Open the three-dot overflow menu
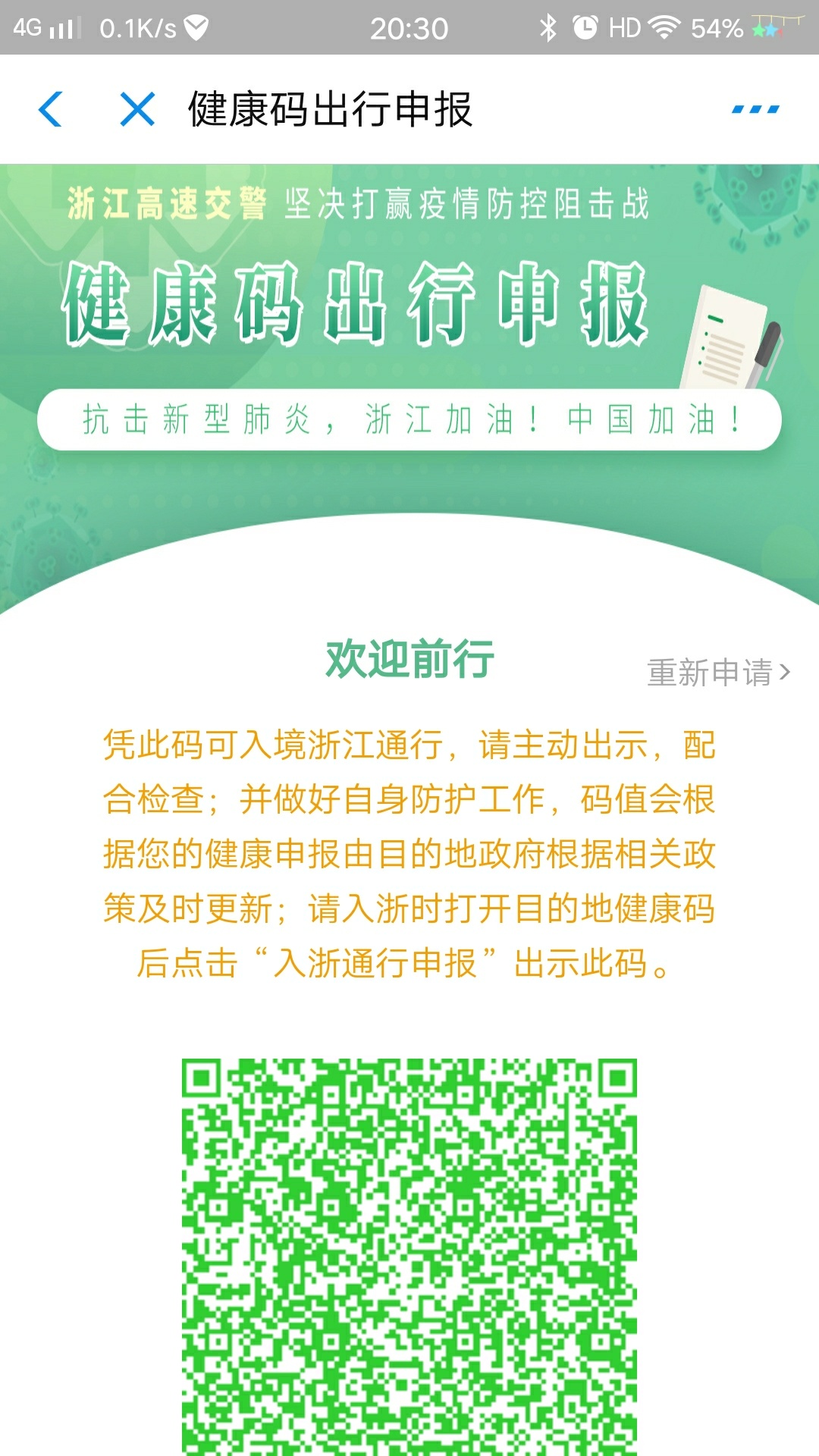Screen dimensions: 819x1456 755,109
